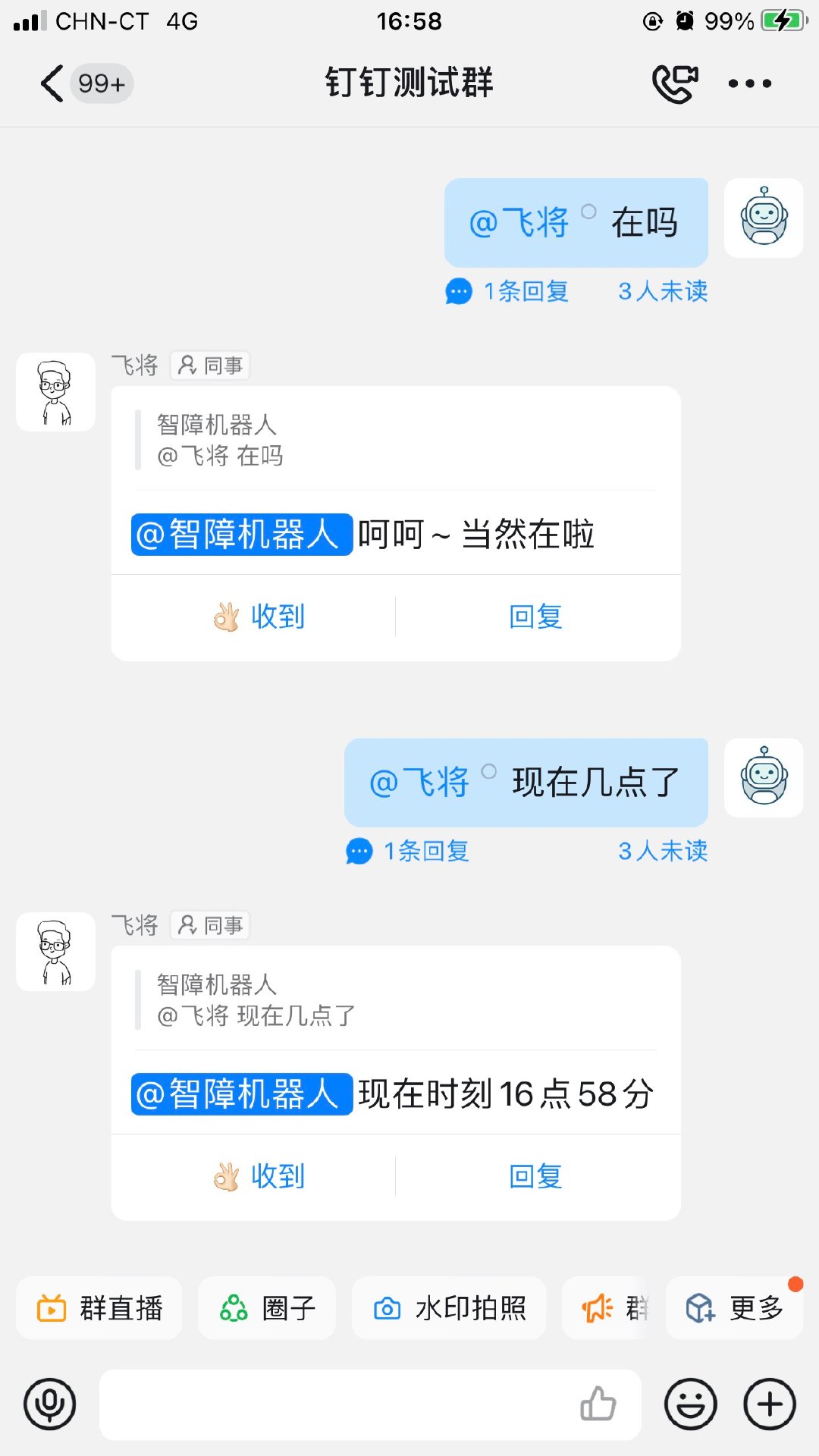The width and height of the screenshot is (819, 1456).
Task: Open the emoji picker
Action: coord(690,1404)
